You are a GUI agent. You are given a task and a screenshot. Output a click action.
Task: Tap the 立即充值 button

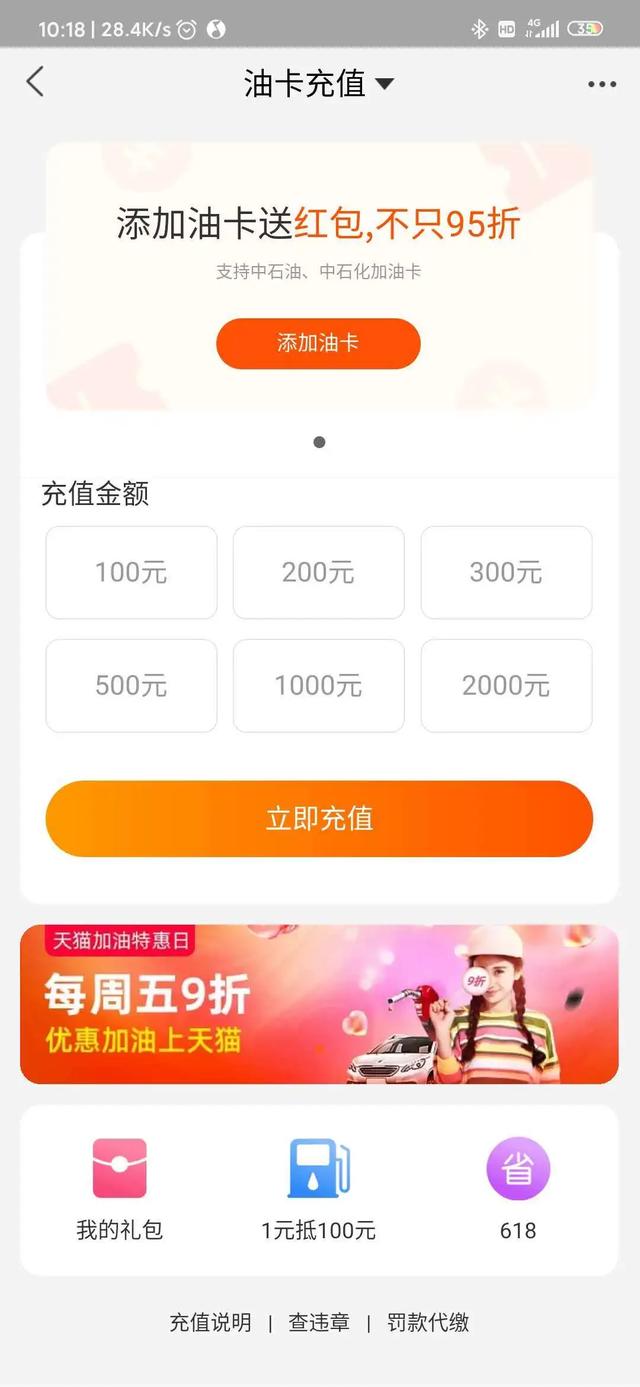(319, 818)
